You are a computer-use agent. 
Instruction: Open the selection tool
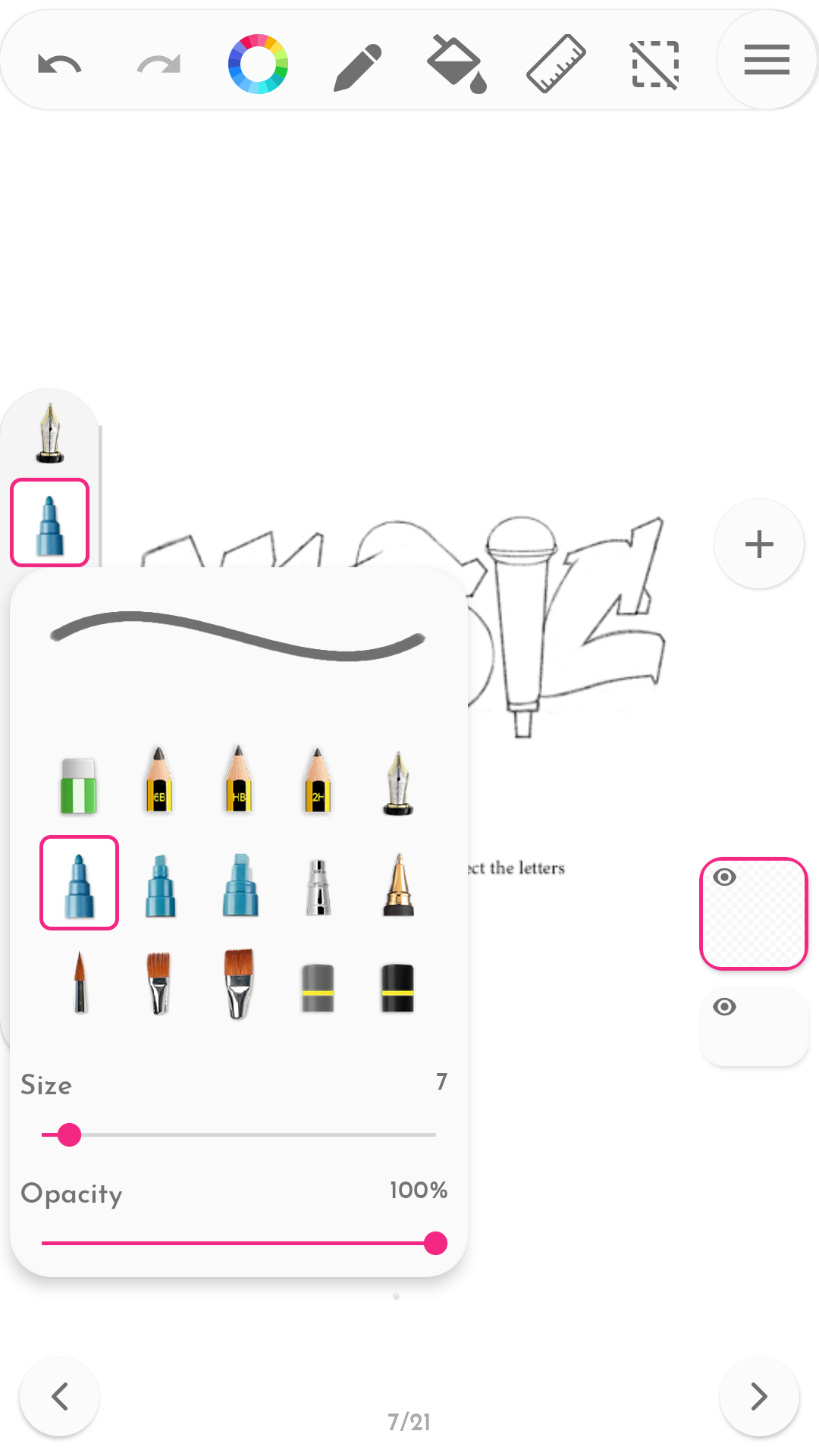point(655,64)
